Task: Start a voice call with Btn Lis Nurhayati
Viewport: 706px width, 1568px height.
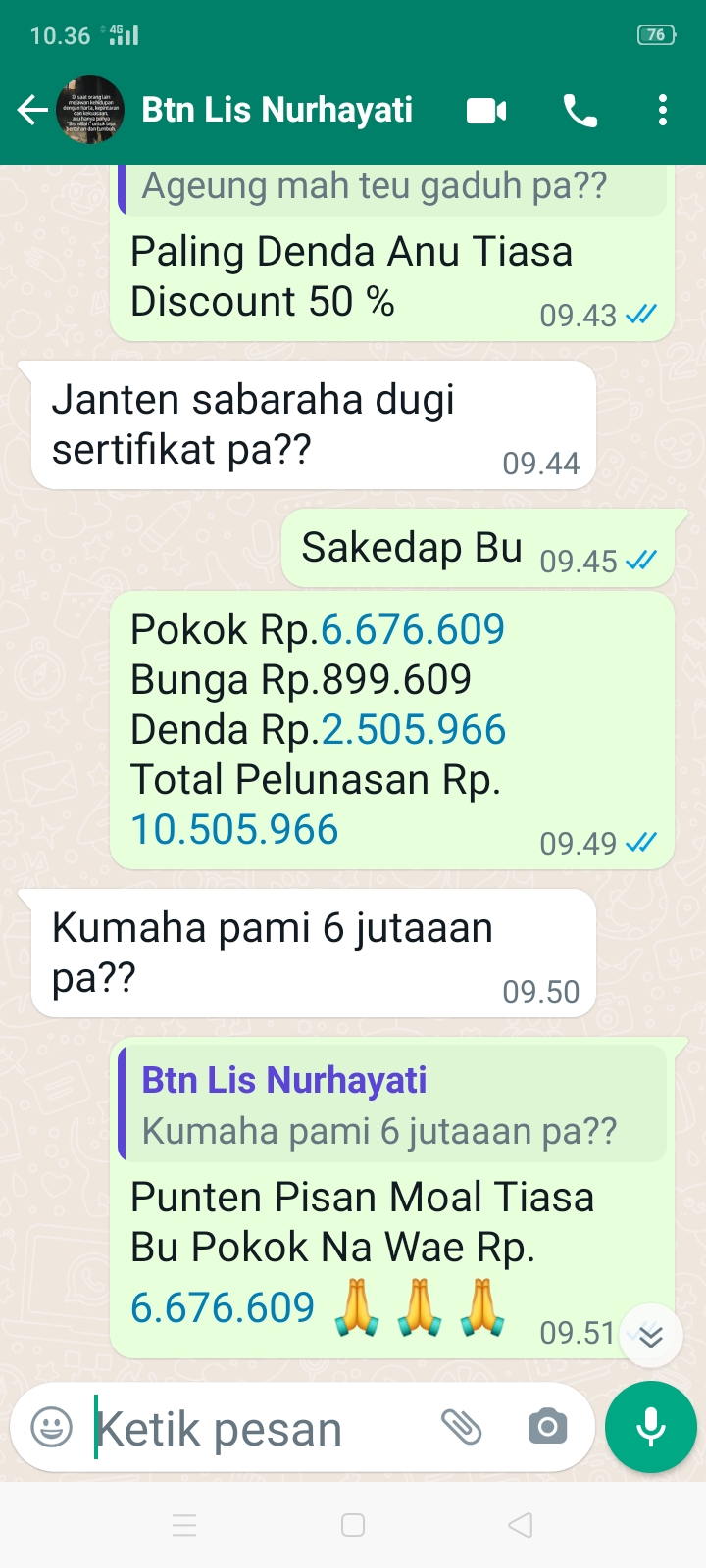Action: (x=580, y=111)
